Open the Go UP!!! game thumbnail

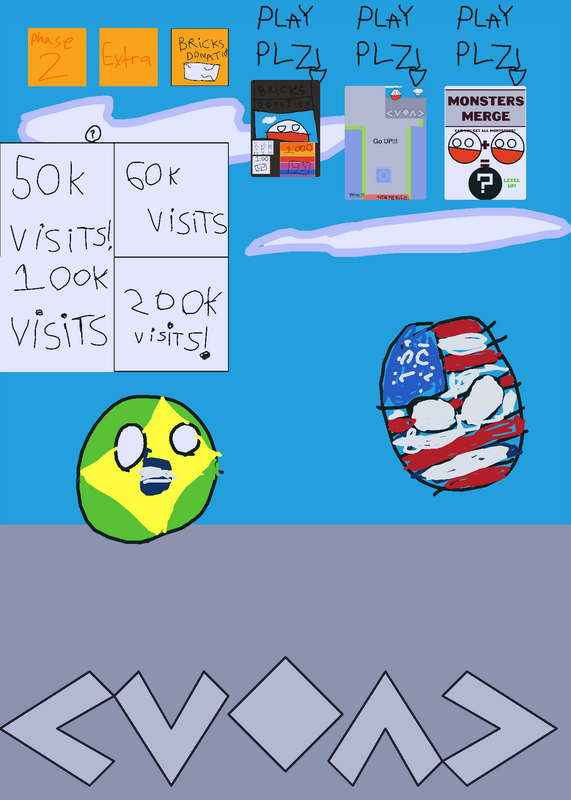(x=385, y=143)
